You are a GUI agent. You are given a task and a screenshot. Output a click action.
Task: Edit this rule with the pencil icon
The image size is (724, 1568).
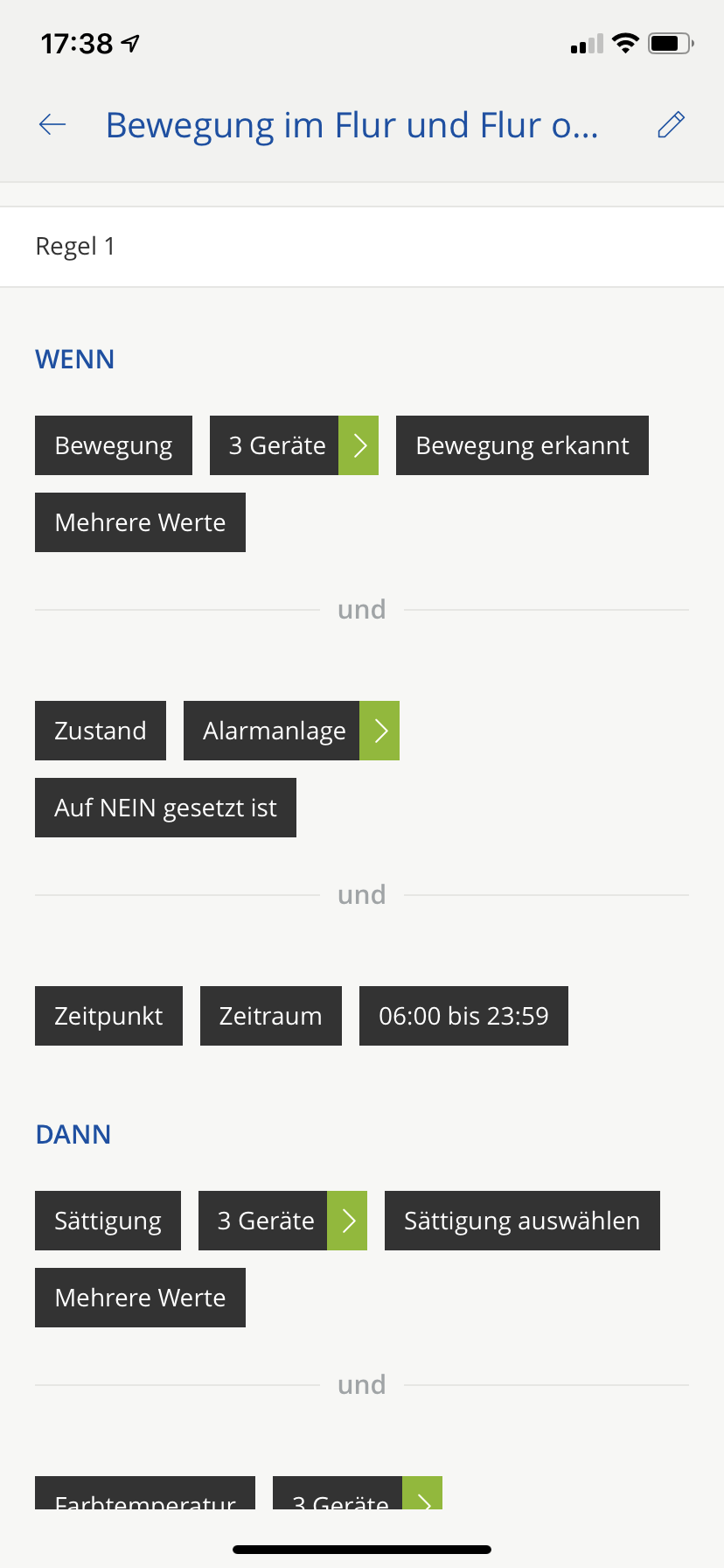(671, 125)
